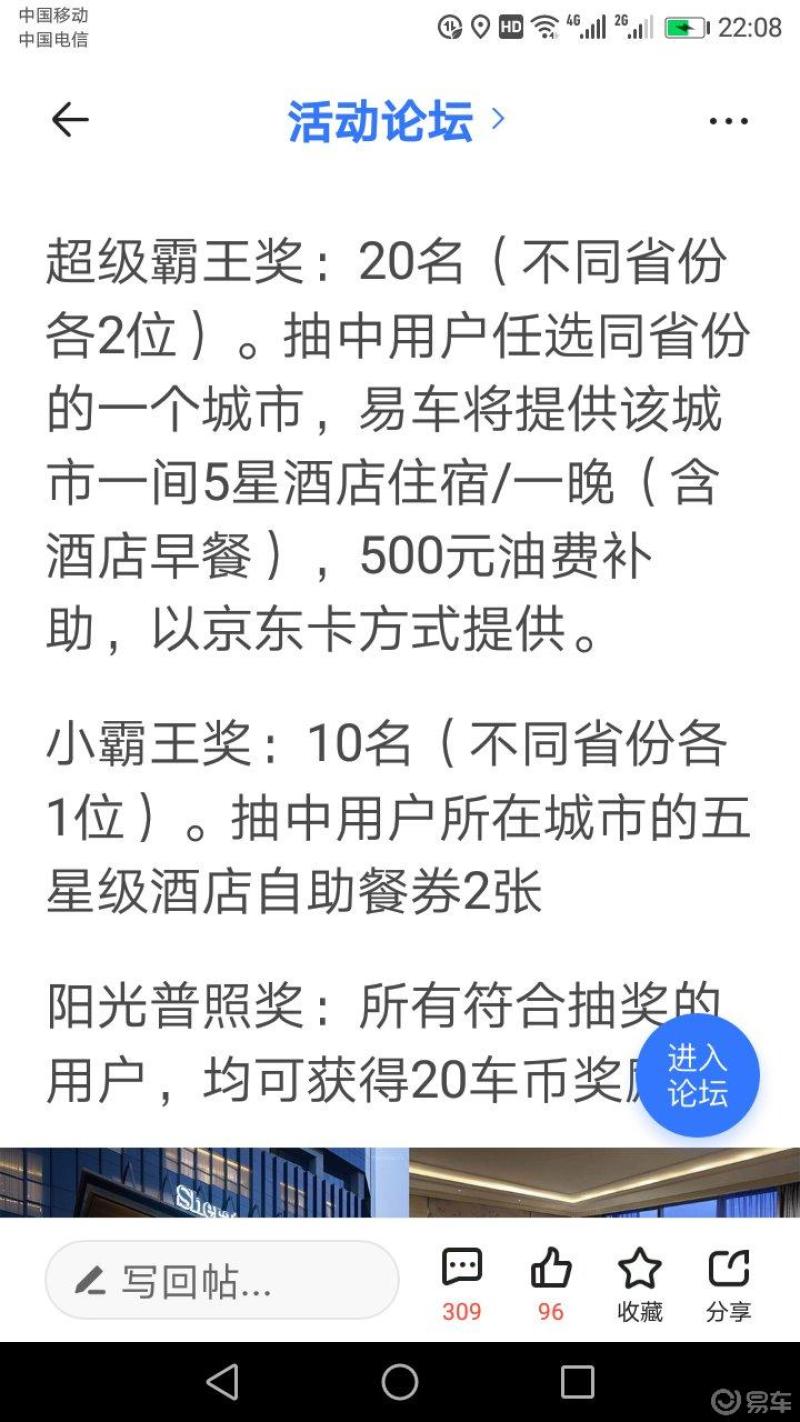Open the hotel exterior photo

[204, 1182]
